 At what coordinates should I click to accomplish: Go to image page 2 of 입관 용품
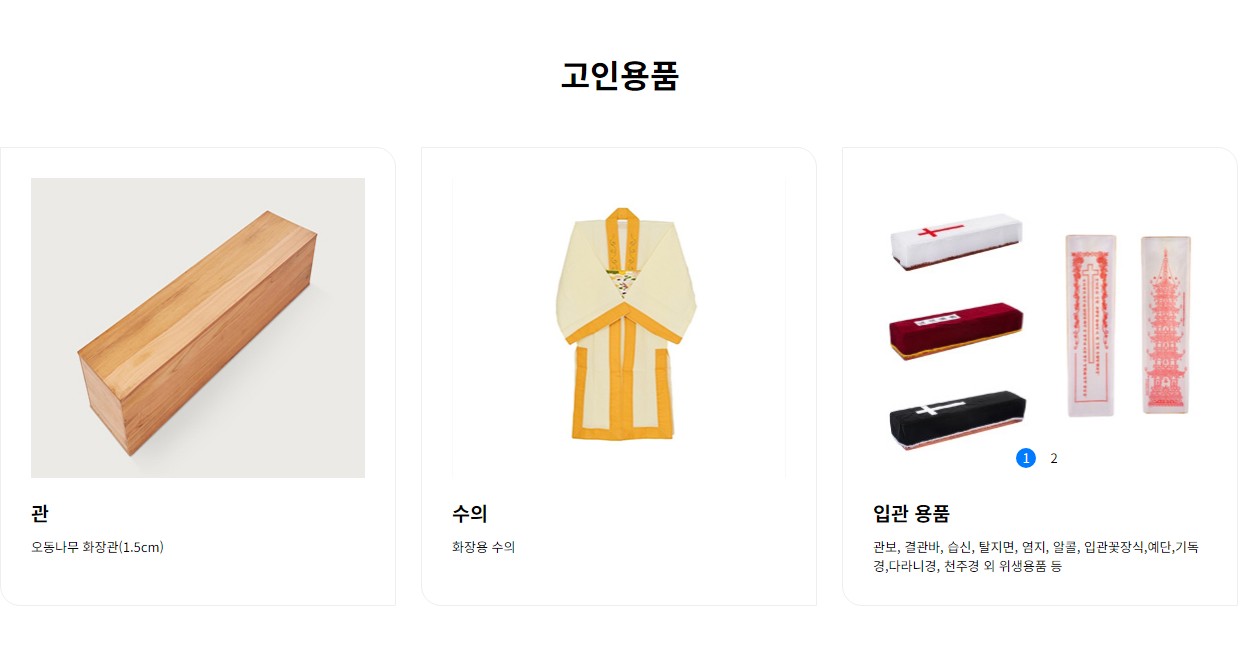[1053, 458]
